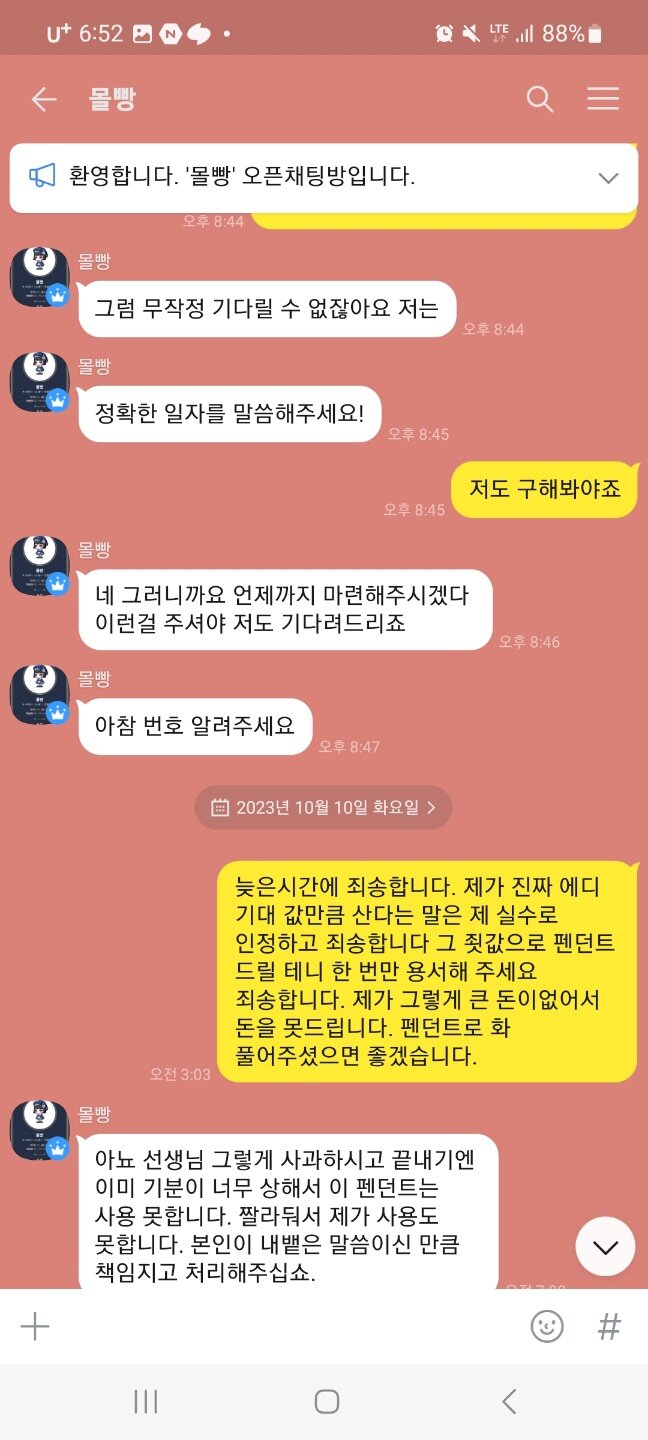Screen dimensions: 648x1440
Task: Expand the welcome announcement banner
Action: coord(608,178)
